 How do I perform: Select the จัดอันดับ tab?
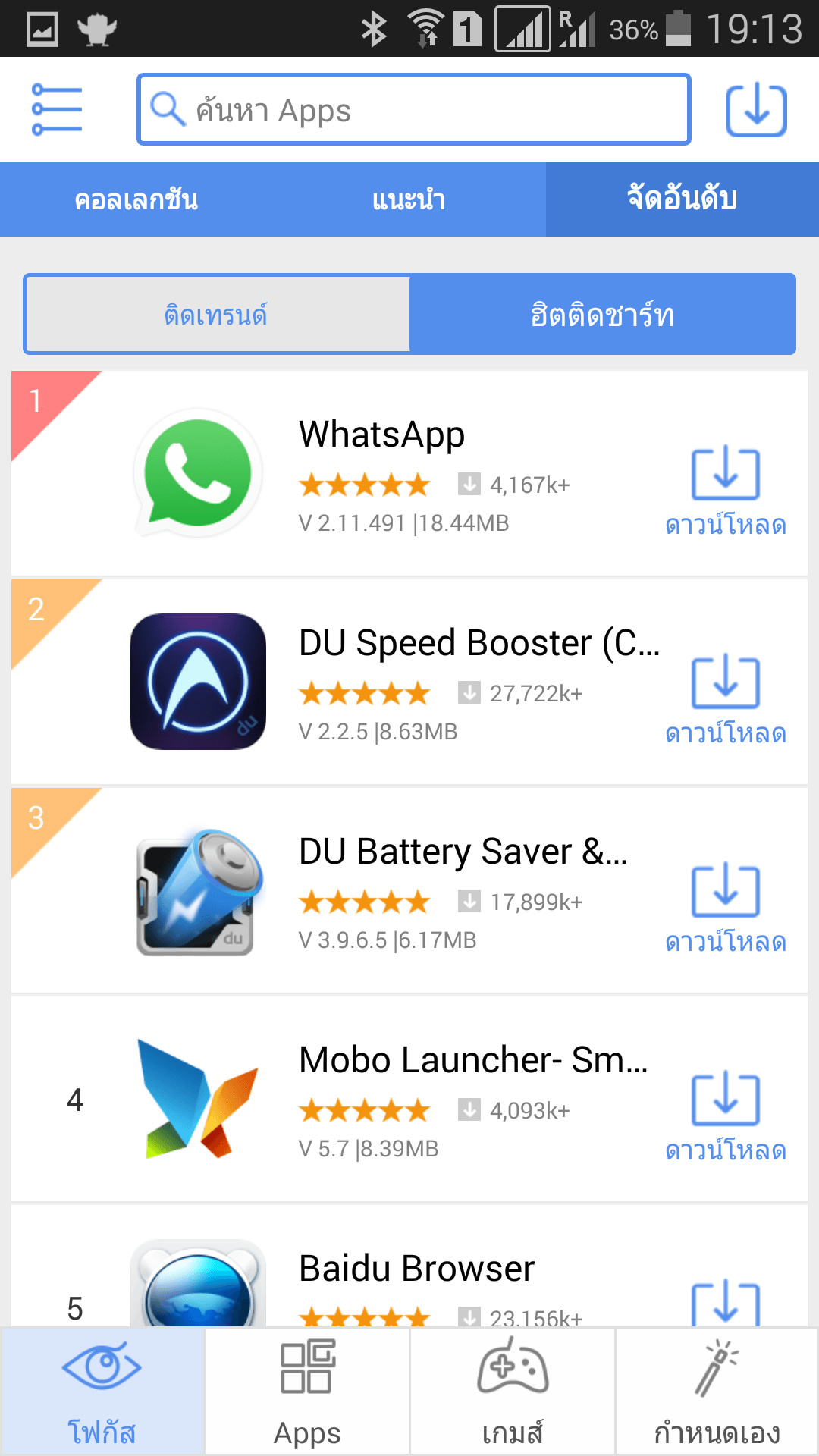[682, 199]
